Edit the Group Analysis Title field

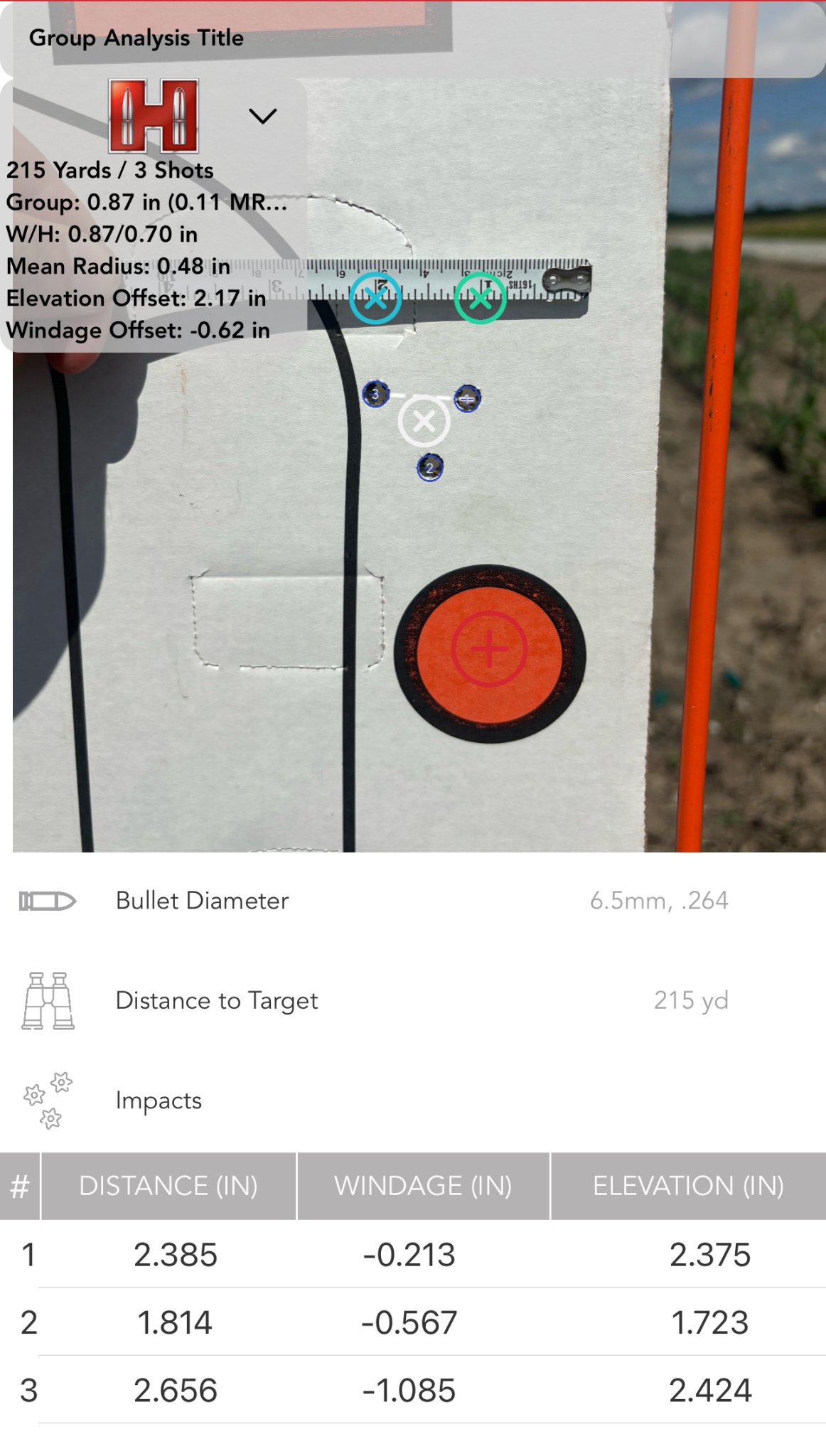[412, 38]
